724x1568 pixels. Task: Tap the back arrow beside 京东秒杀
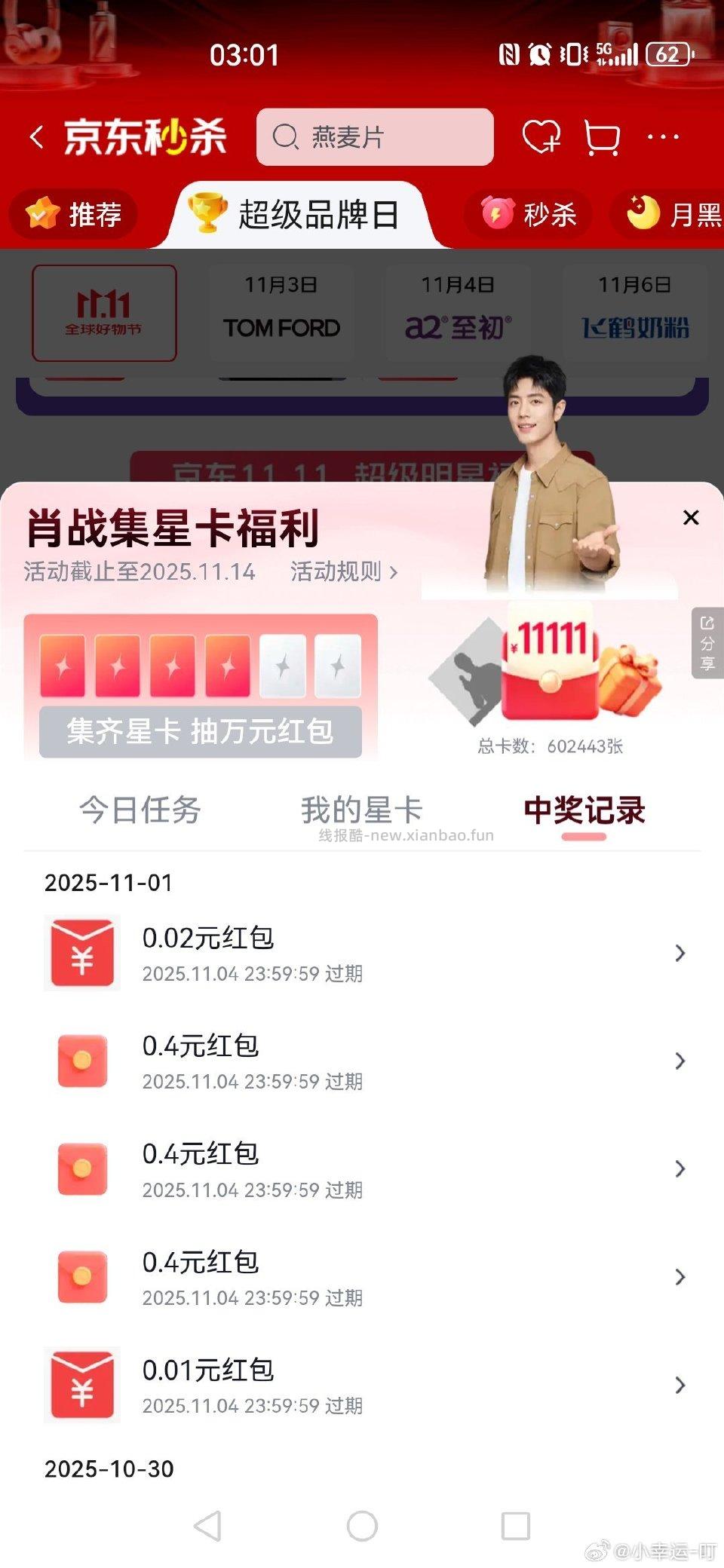[x=35, y=136]
